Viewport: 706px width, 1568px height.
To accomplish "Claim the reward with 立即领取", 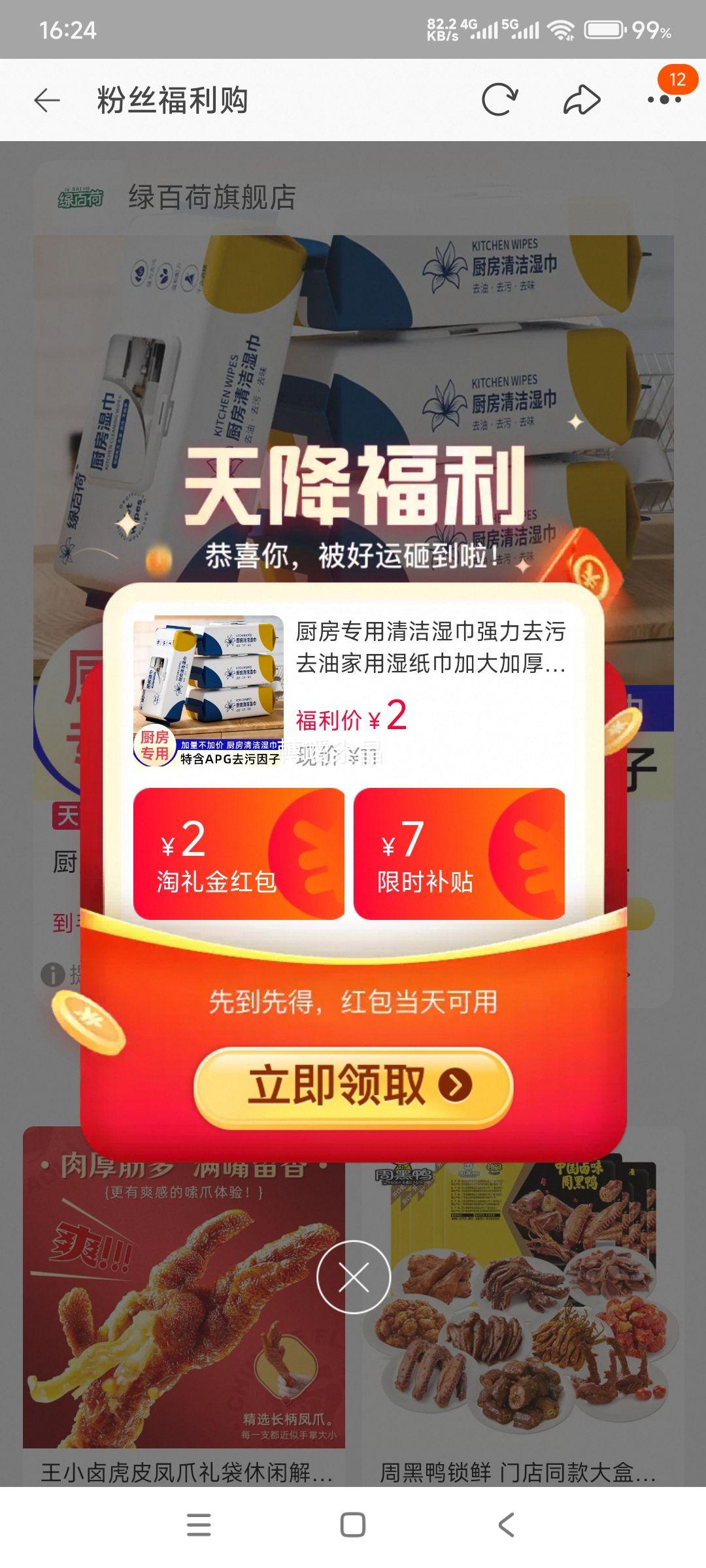I will (353, 1085).
